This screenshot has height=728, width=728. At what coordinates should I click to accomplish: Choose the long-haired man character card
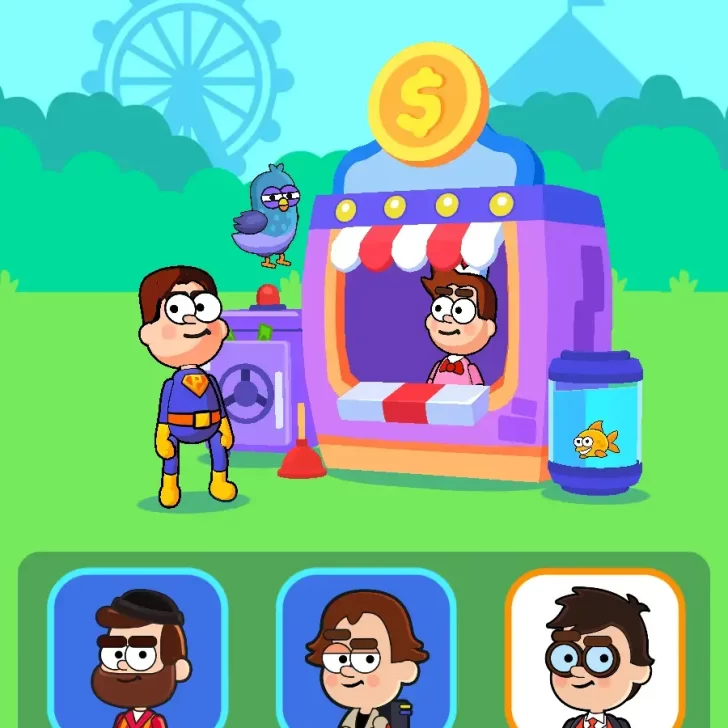point(366,652)
